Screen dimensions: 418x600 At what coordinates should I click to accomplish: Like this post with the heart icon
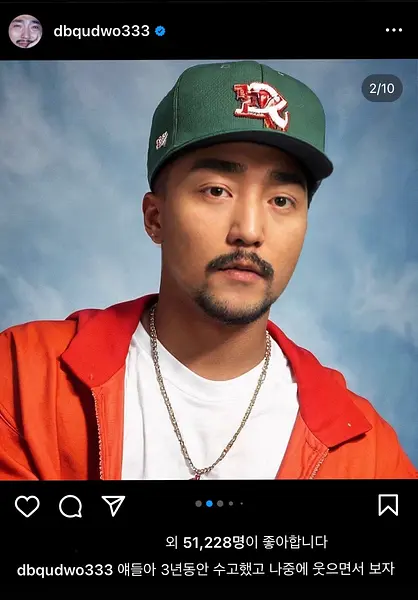coord(27,506)
